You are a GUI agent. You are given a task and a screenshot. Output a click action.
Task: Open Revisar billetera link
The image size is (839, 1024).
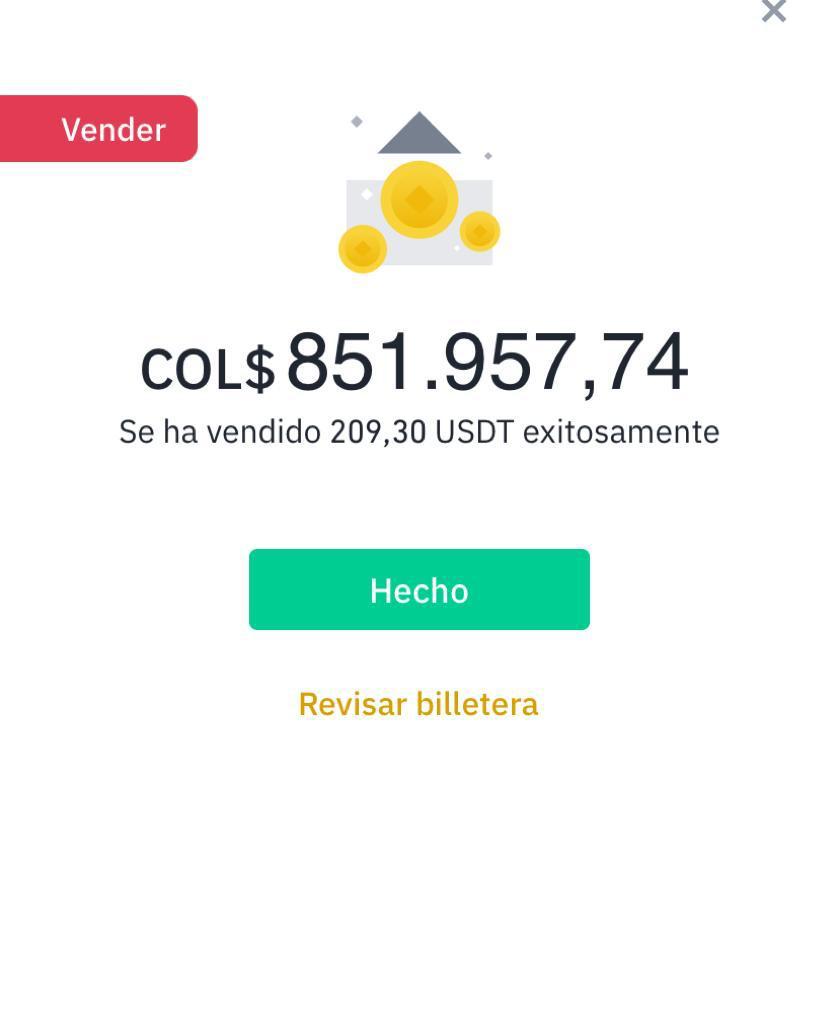pyautogui.click(x=418, y=703)
